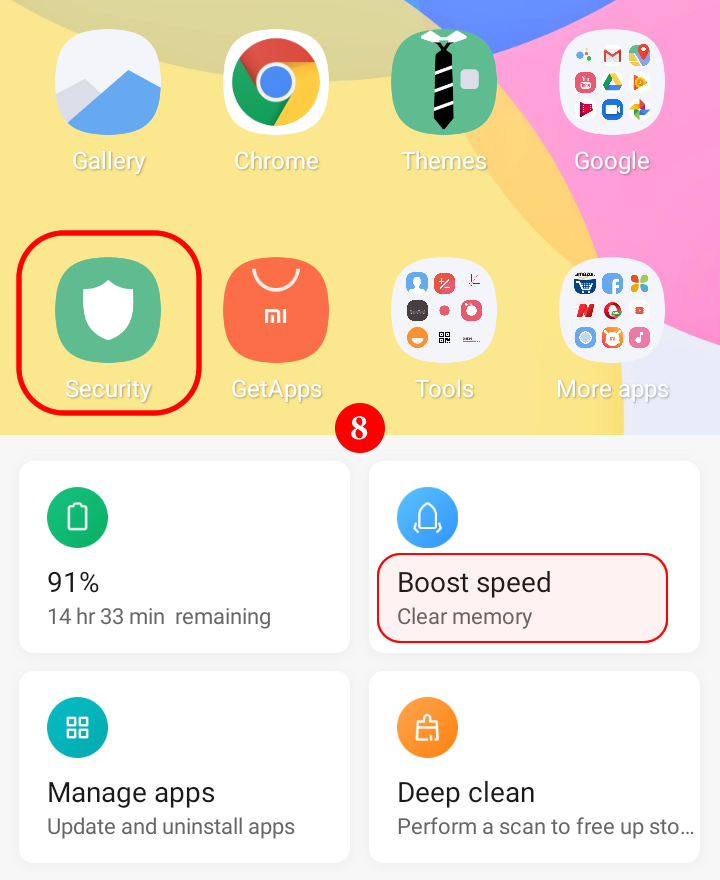Screen dimensions: 720x880
Task: Open the Security app
Action: pos(108,310)
